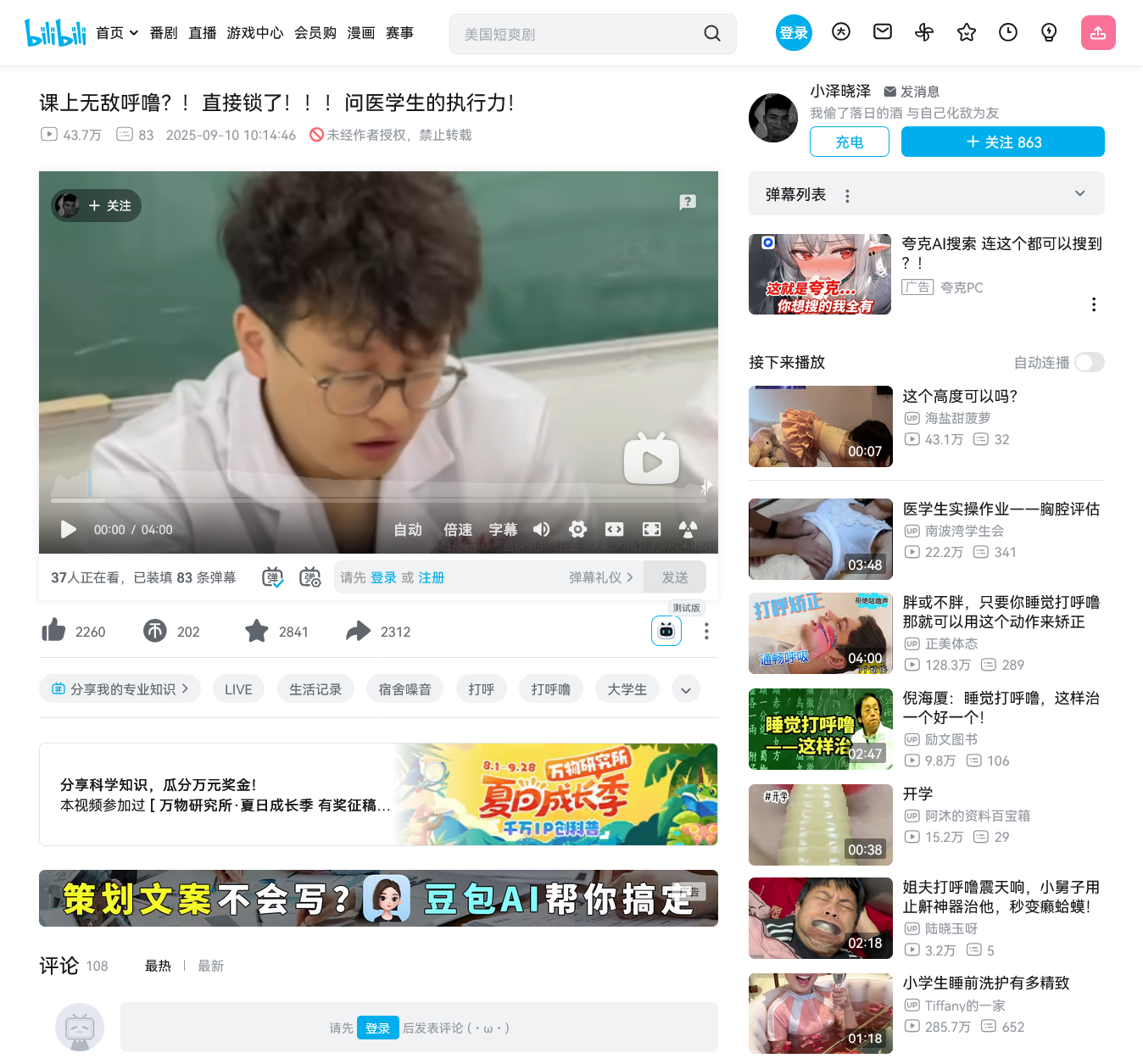Switch comments to 最新 sorting
Viewport: 1143px width, 1064px height.
click(210, 966)
